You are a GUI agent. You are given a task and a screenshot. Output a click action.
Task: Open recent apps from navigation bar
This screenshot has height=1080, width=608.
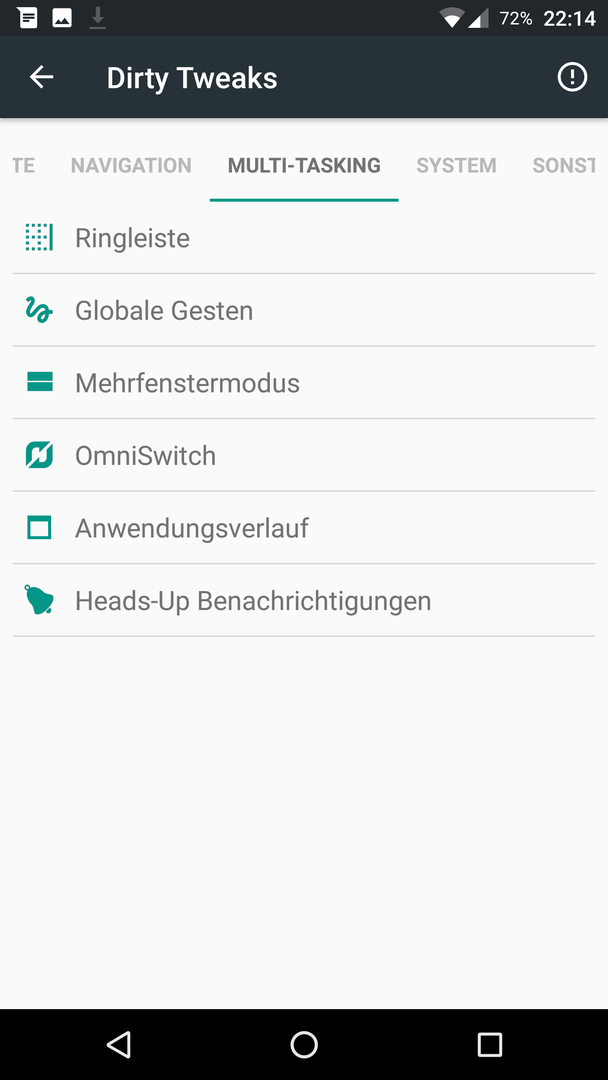tap(490, 1044)
